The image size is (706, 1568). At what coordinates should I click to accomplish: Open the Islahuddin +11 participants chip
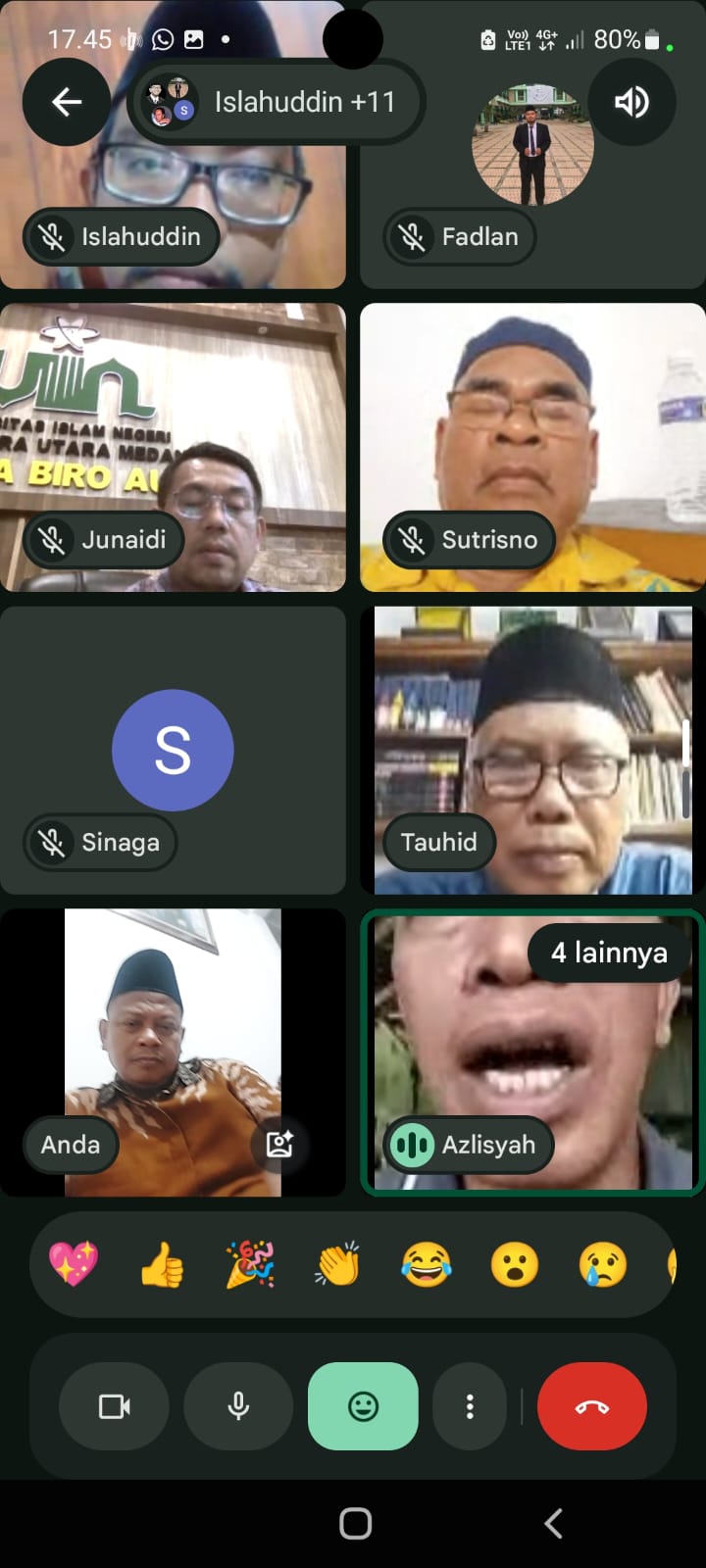pos(277,102)
